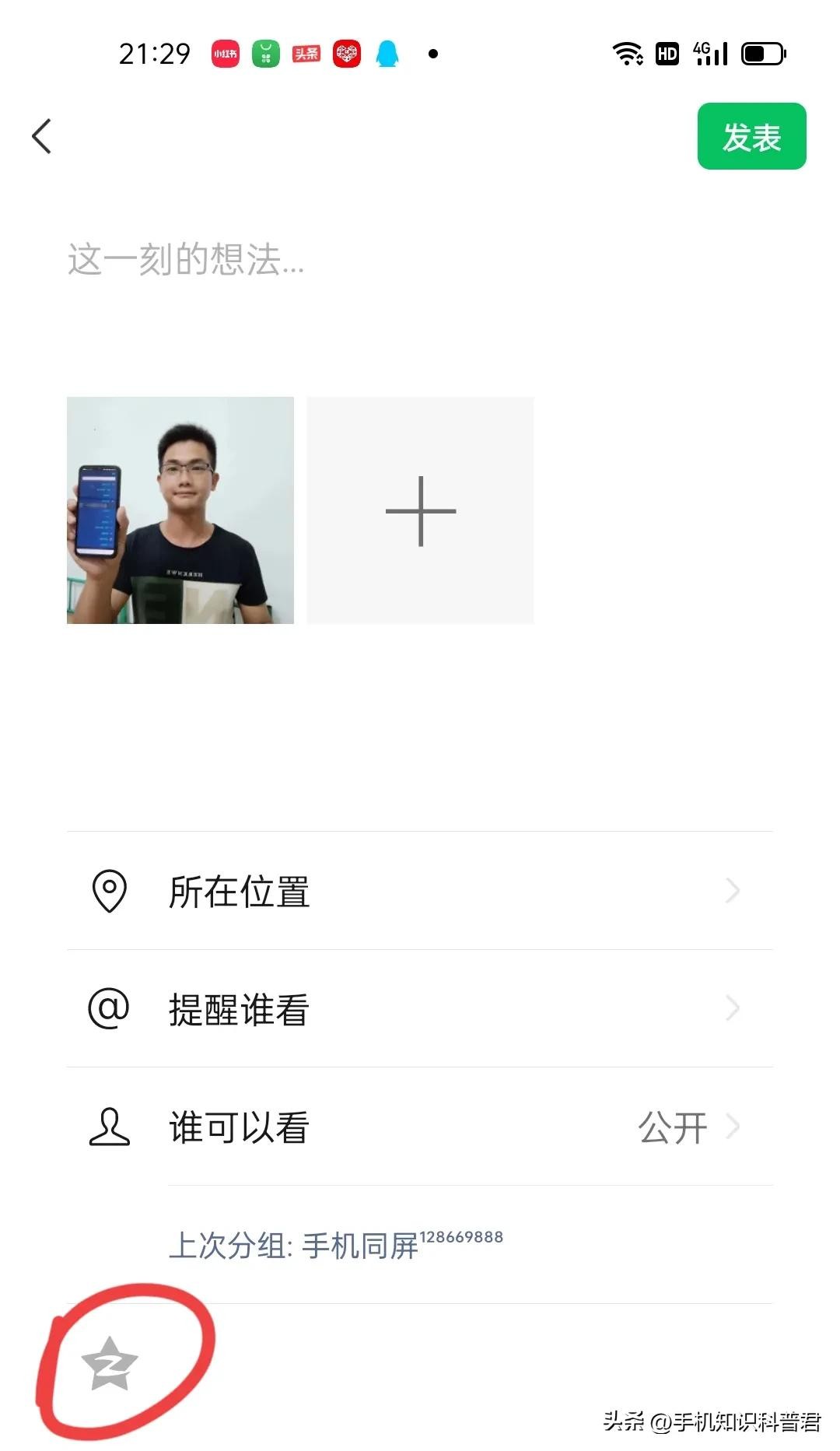The width and height of the screenshot is (840, 1451).
Task: Go back from the post composer
Action: click(42, 137)
